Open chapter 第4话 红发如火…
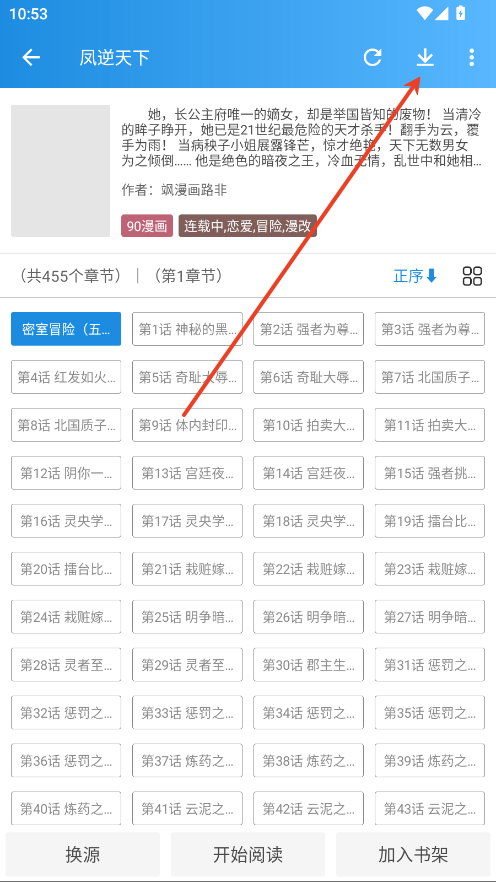Screen dimensions: 496x882 [x=66, y=377]
